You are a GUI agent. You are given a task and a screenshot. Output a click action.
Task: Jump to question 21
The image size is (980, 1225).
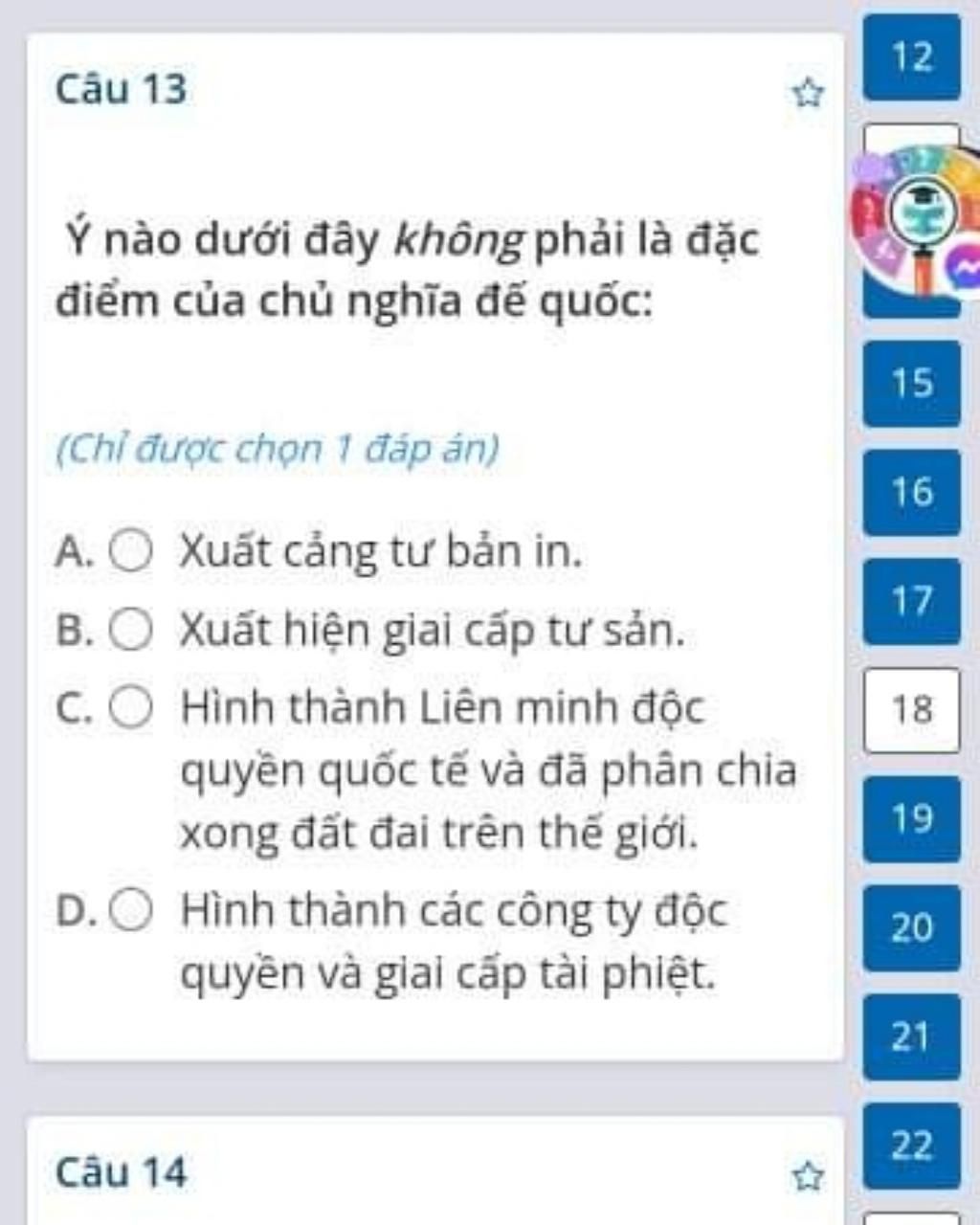tap(911, 1036)
